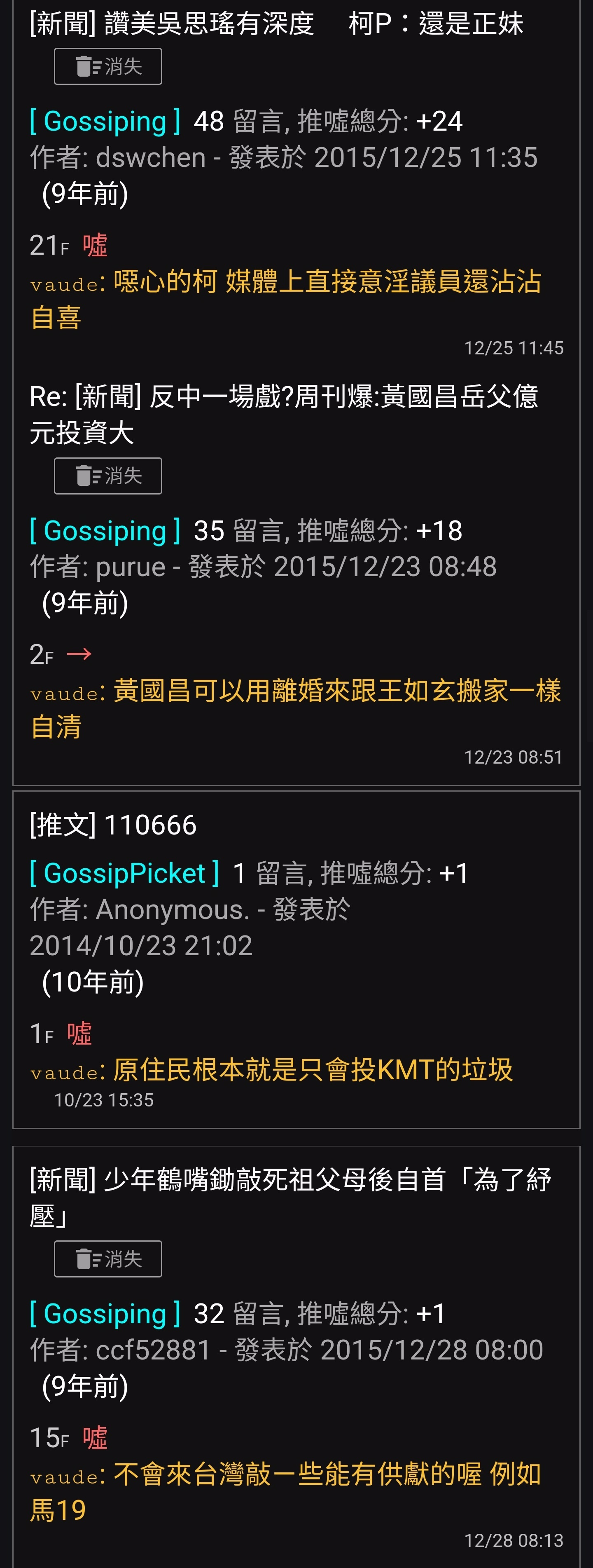This screenshot has height=1568, width=593.
Task: Tap 消失 button under 少年鶴嘴鋤 post
Action: coord(107,1259)
